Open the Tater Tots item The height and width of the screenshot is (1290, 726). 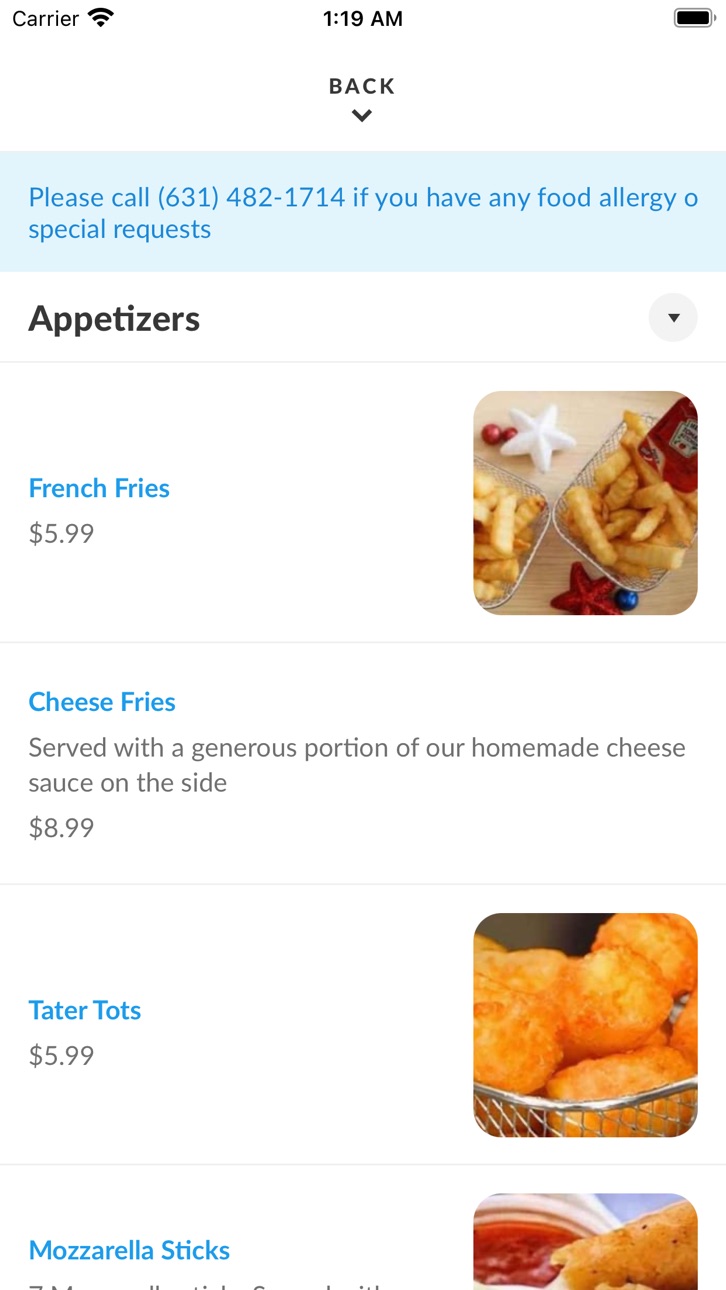[363, 1025]
